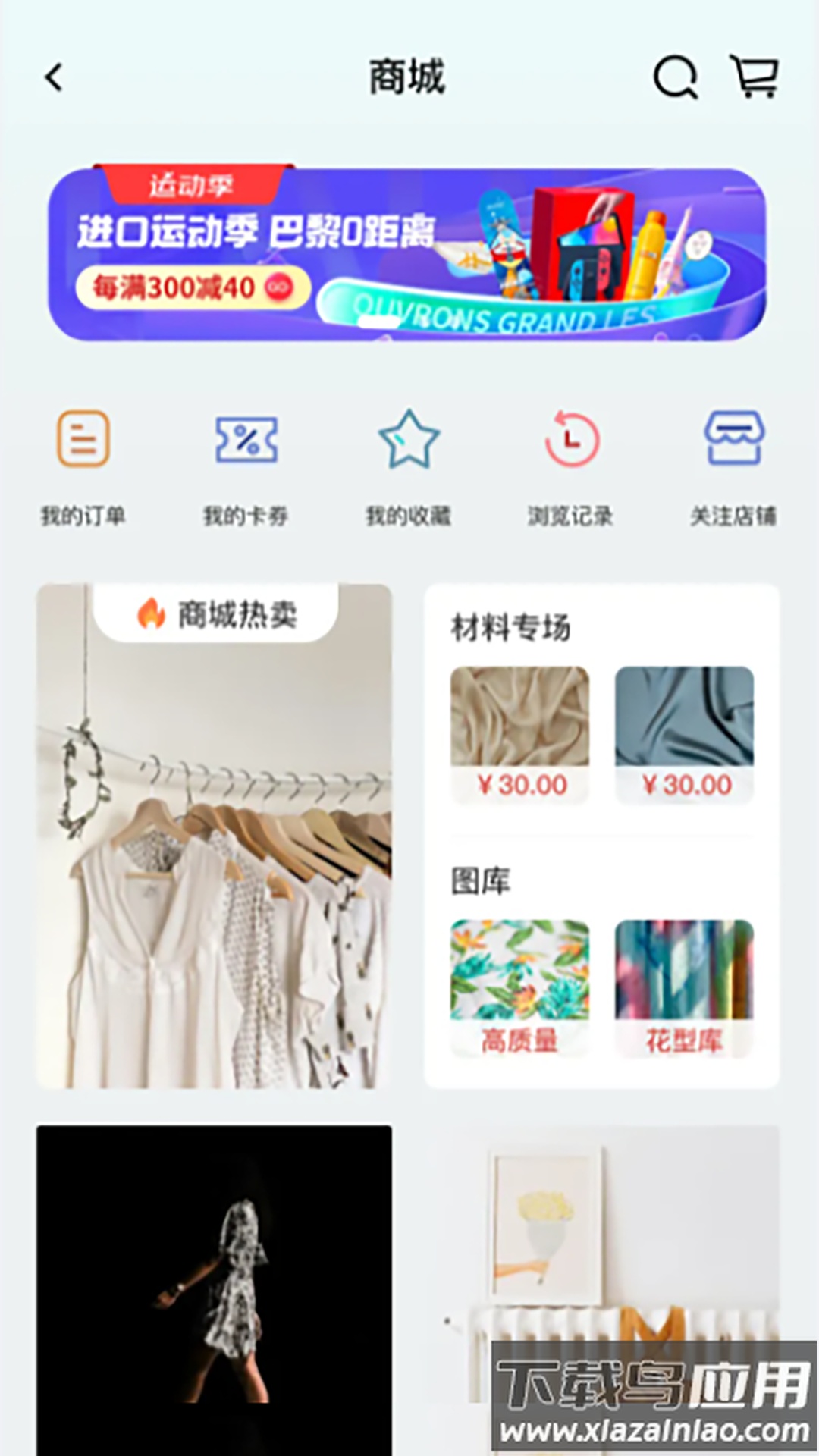
Task: Open the shopping cart icon
Action: coord(755,77)
